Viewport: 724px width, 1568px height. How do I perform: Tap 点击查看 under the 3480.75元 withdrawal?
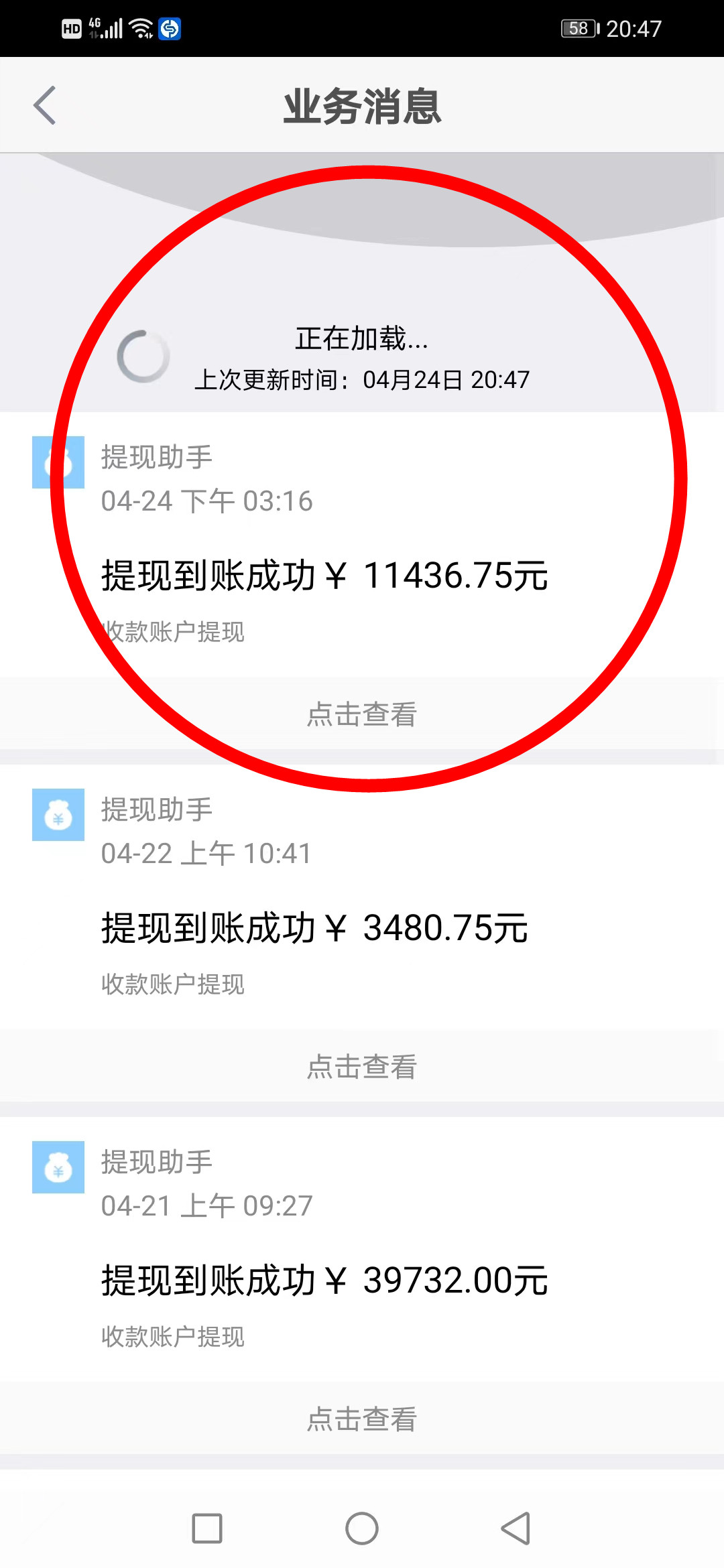(x=362, y=1066)
